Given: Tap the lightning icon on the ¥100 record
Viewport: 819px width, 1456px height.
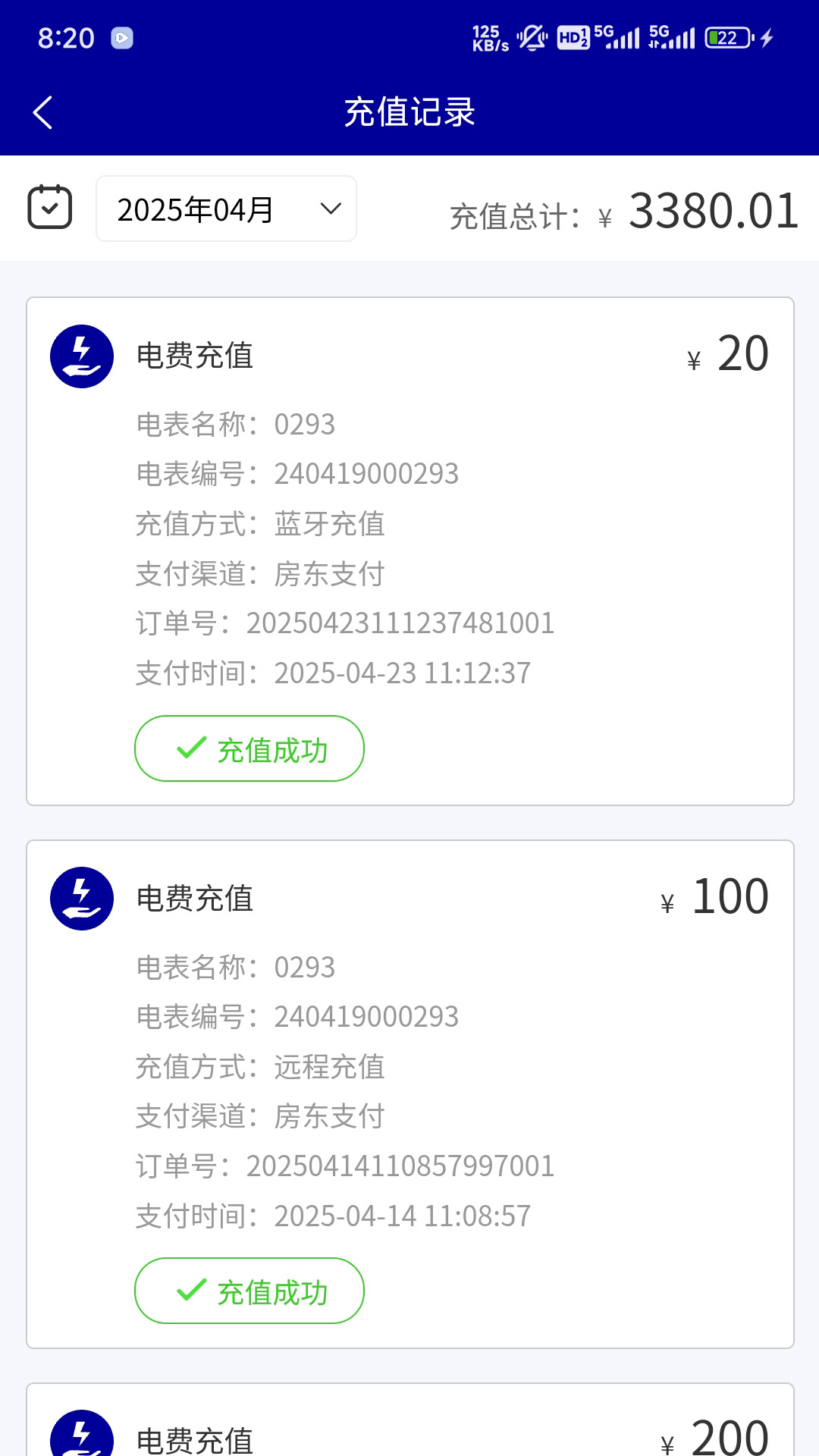Looking at the screenshot, I should pos(80,899).
